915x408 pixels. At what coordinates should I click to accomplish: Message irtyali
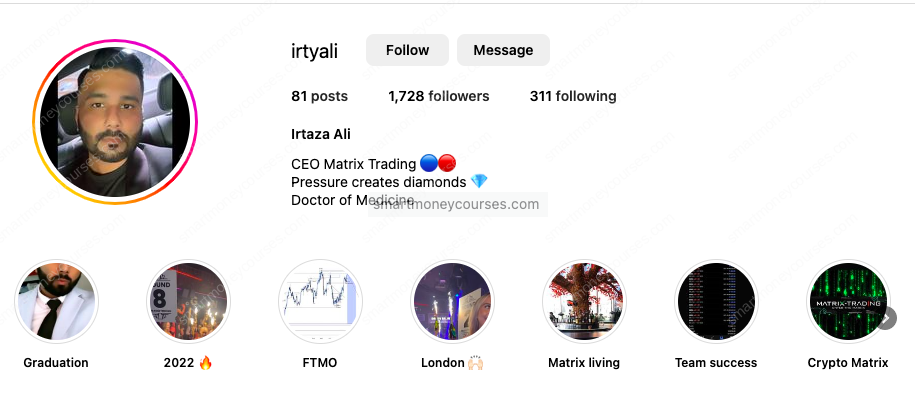coord(503,50)
